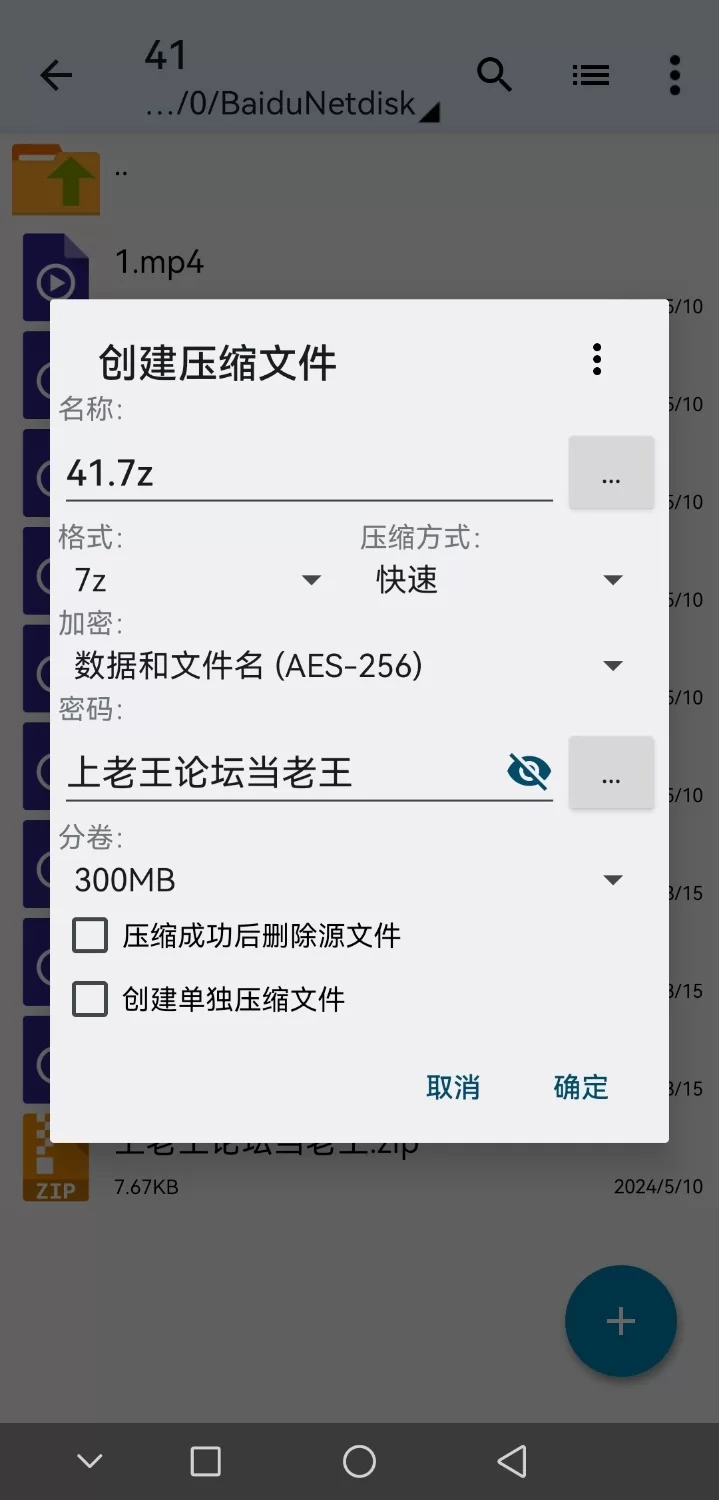
Task: Open the password options button
Action: click(611, 773)
